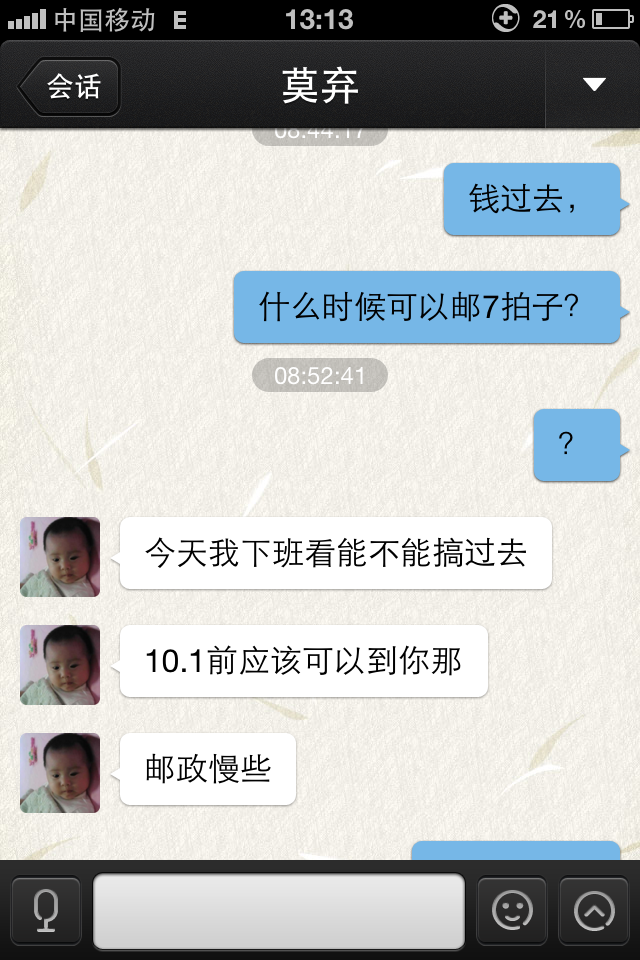Go back to the 会话 list

tap(70, 87)
